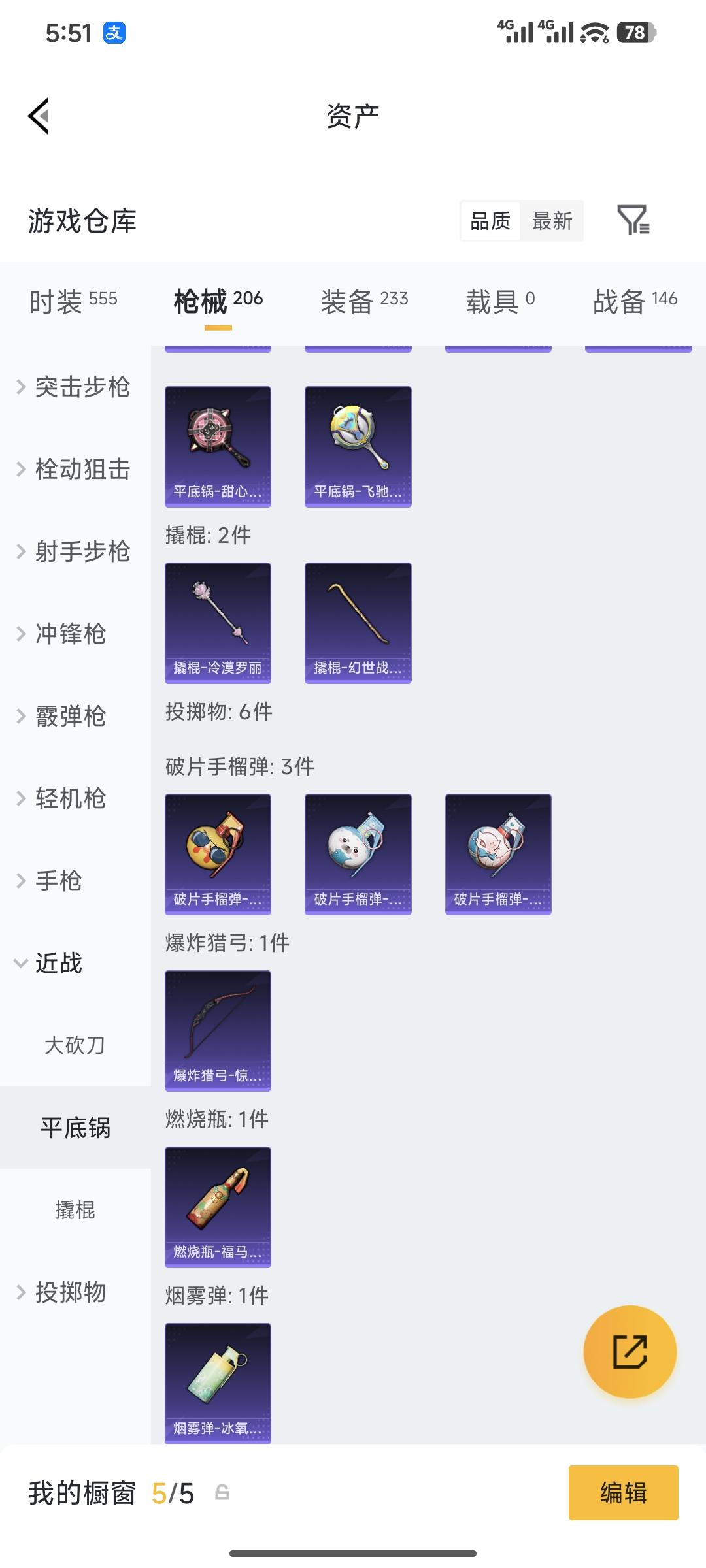Switch sorting to 最新
This screenshot has height=1568, width=706.
point(552,221)
